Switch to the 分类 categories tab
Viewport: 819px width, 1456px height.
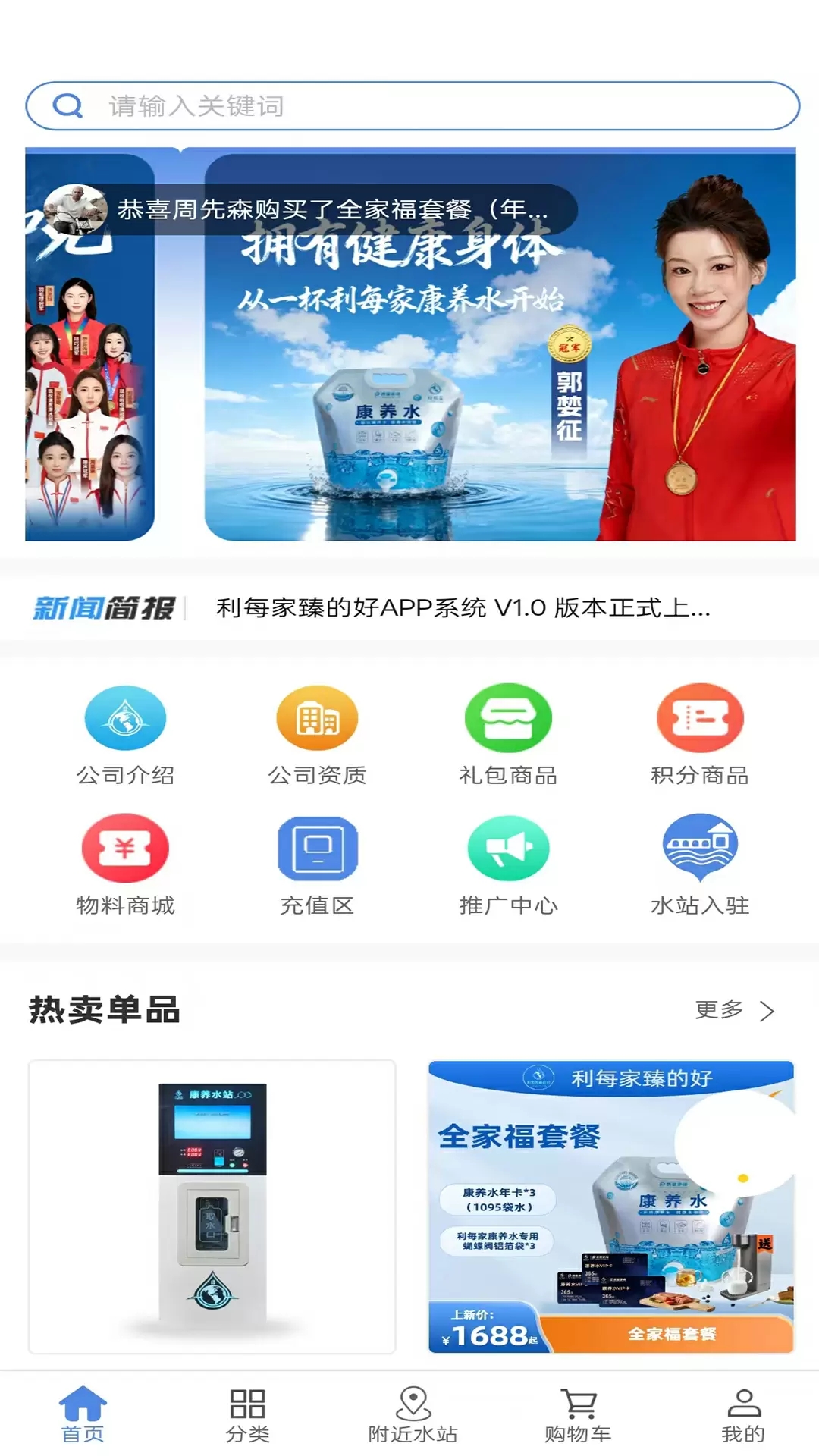(x=247, y=1414)
